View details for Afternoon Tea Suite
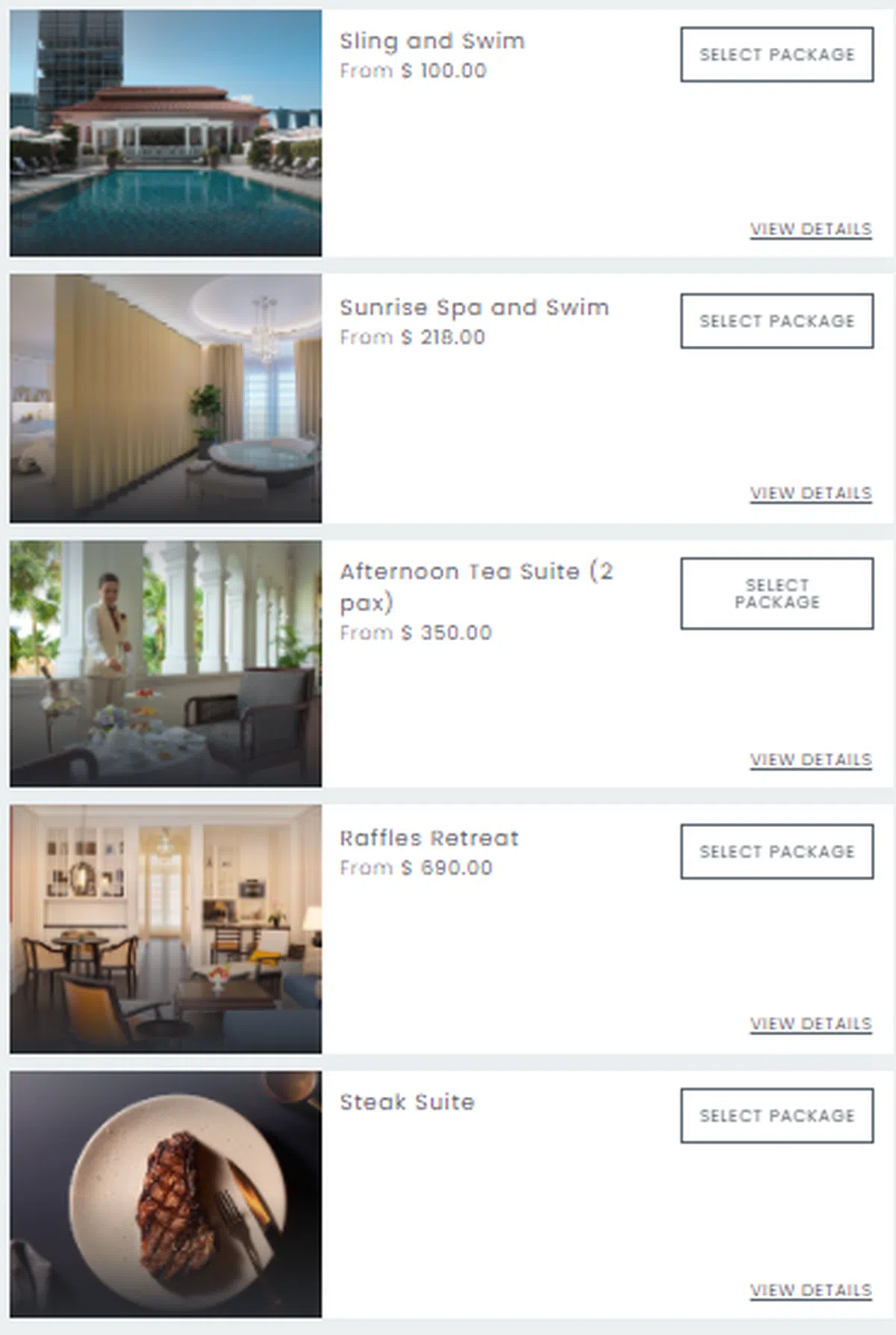896x1335 pixels. point(811,760)
